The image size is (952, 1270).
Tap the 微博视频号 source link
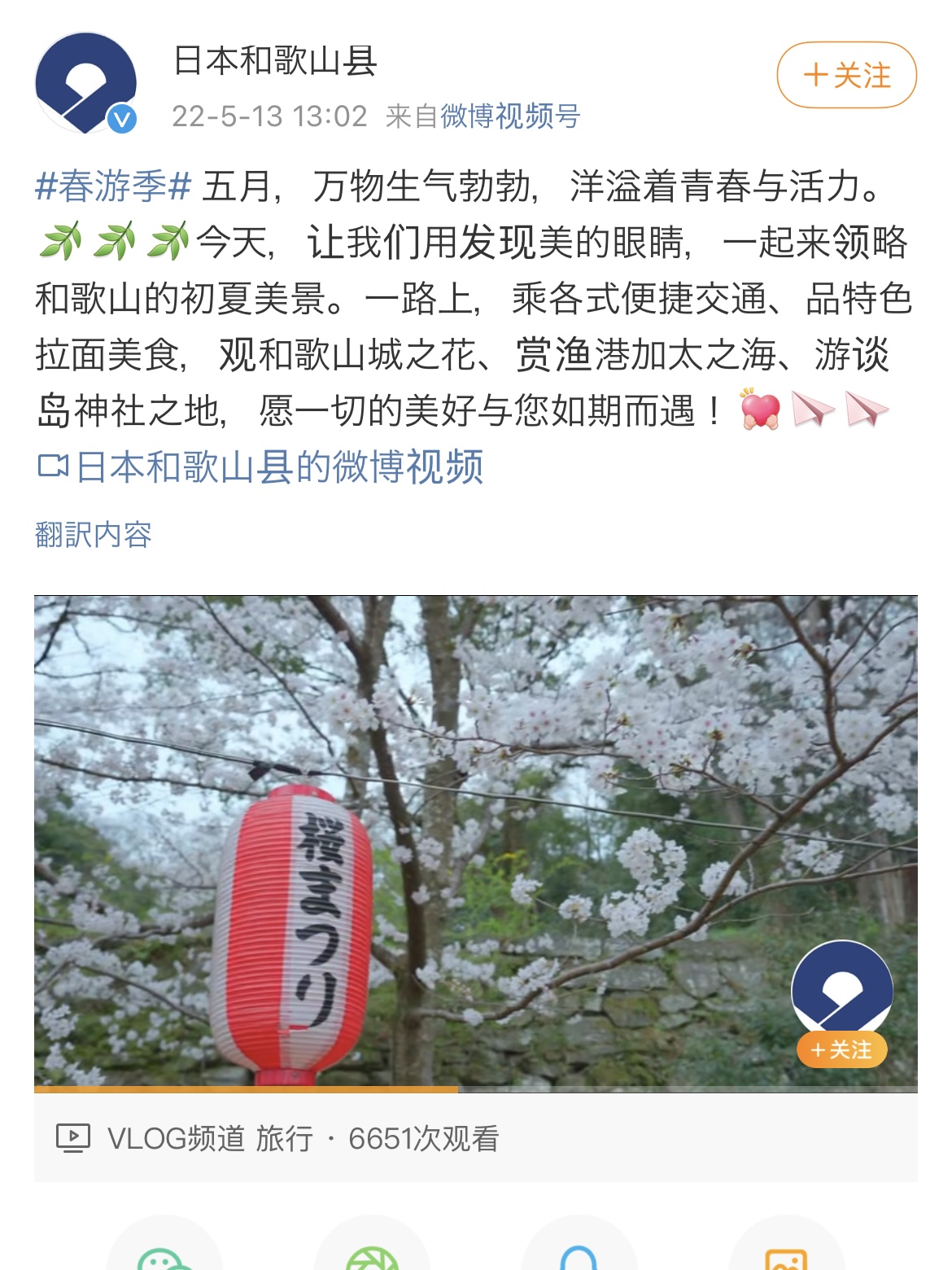click(x=510, y=116)
